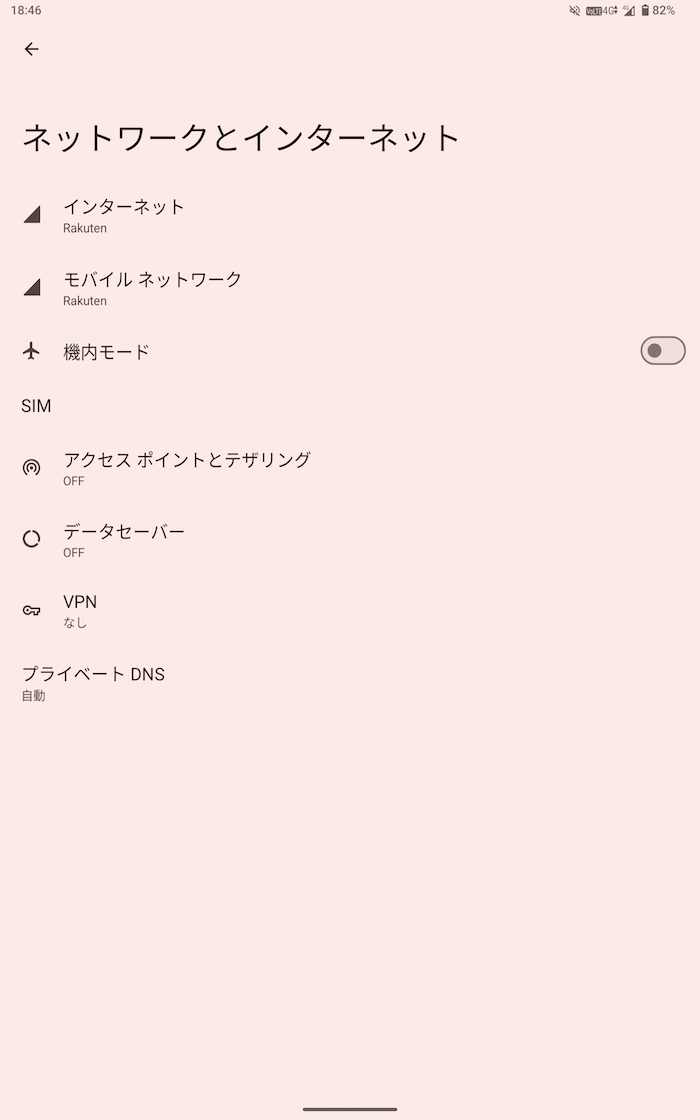700x1120 pixels.
Task: Open VPN settings
Action: [x=80, y=610]
